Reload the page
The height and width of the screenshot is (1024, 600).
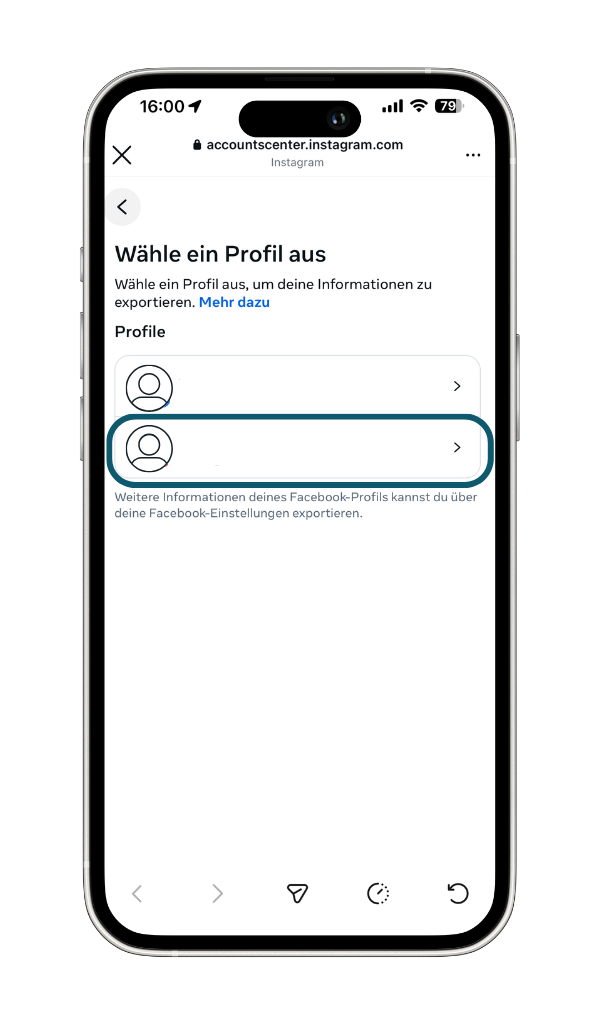pos(458,894)
